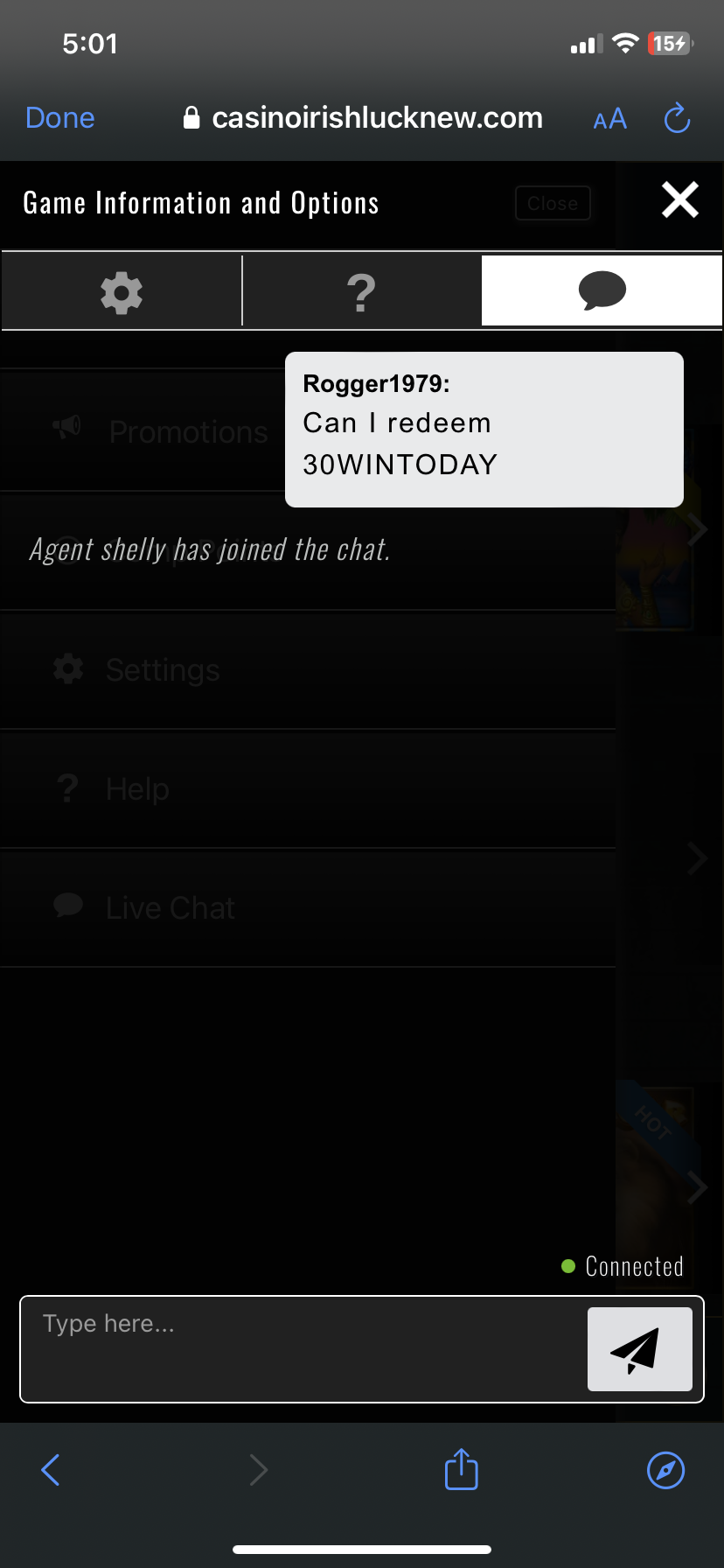Focus the Type here message field
The image size is (724, 1568).
pyautogui.click(x=302, y=1348)
